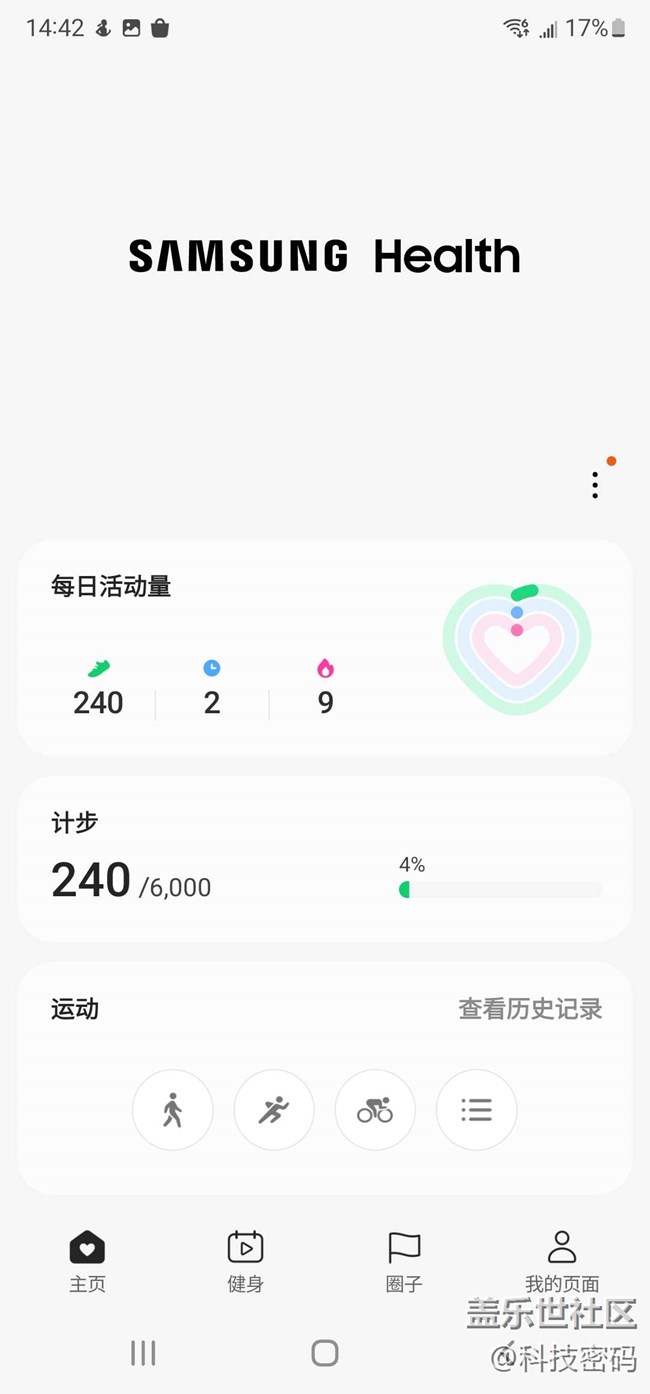Switch to the 健身 fitness tab

point(245,1262)
